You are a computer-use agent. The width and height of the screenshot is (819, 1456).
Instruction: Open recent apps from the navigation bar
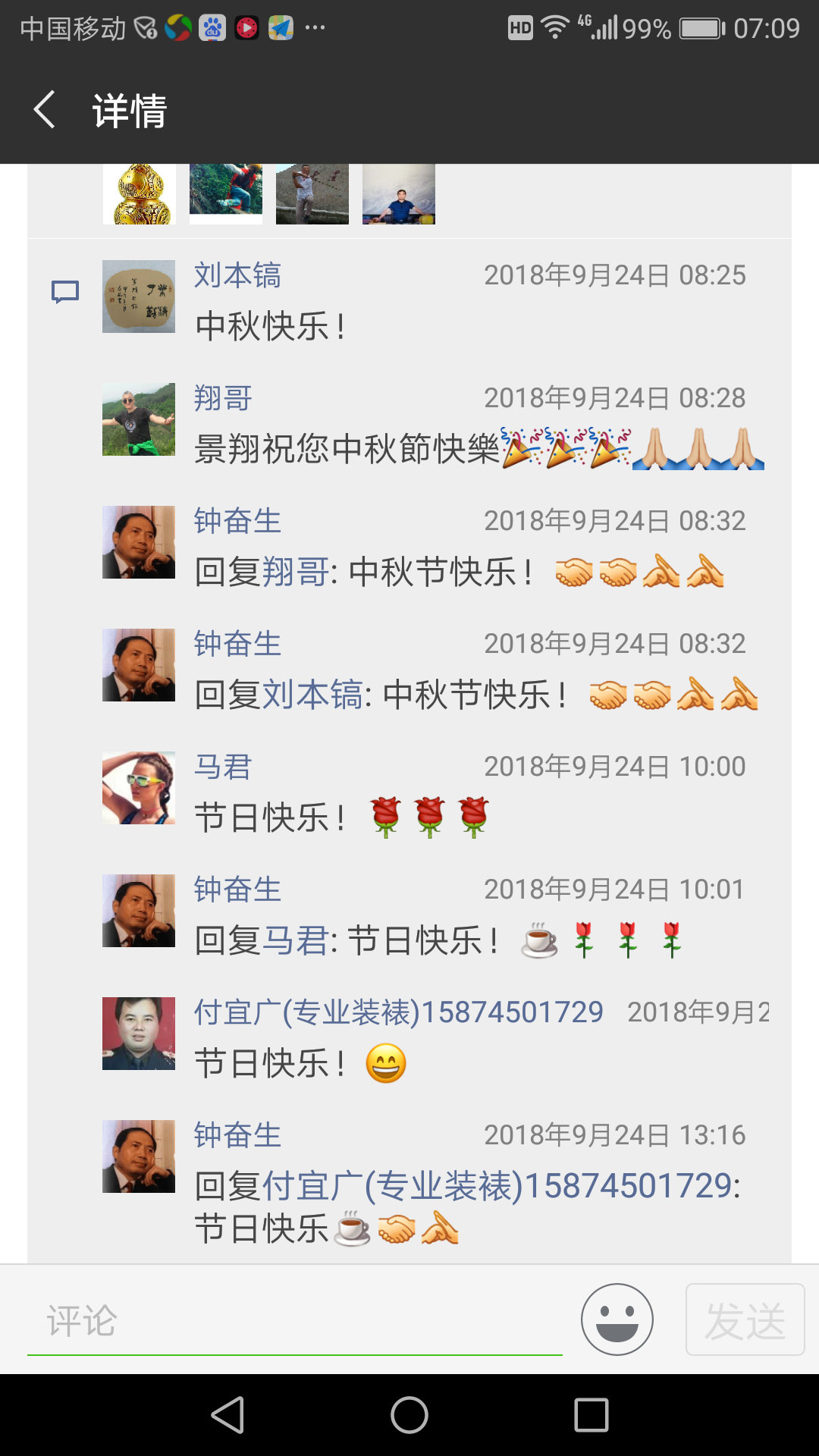tap(591, 1415)
